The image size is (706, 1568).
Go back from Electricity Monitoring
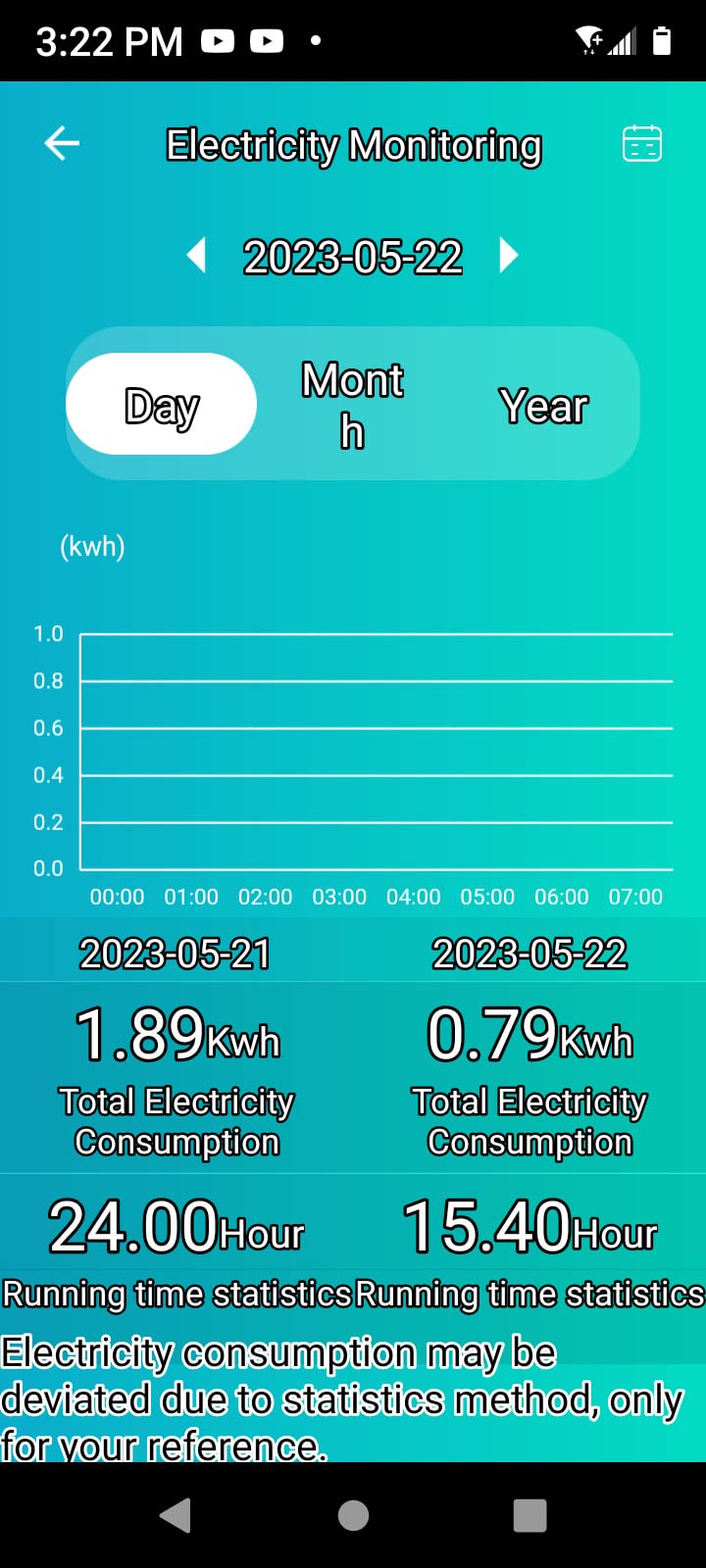point(62,144)
